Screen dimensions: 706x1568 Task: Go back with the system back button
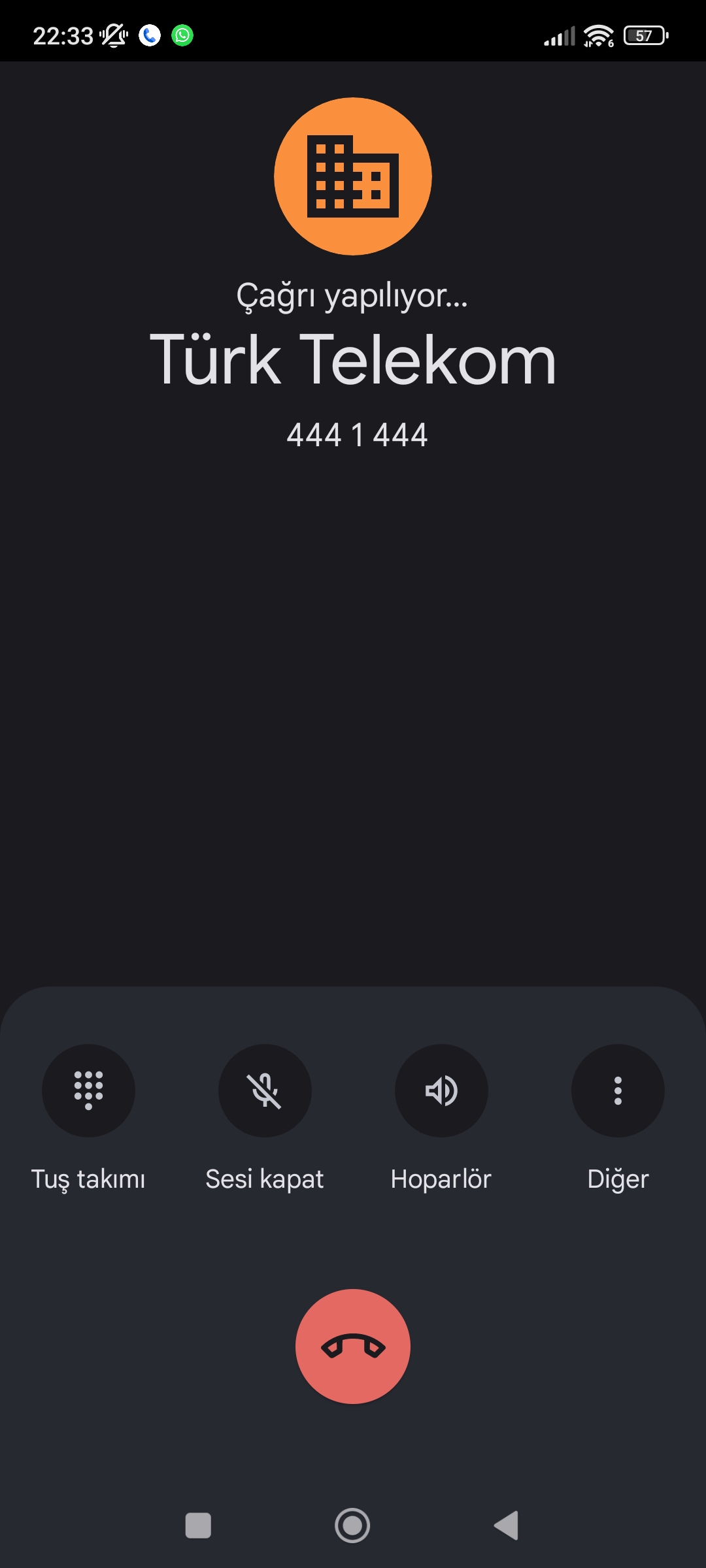coord(507,1526)
